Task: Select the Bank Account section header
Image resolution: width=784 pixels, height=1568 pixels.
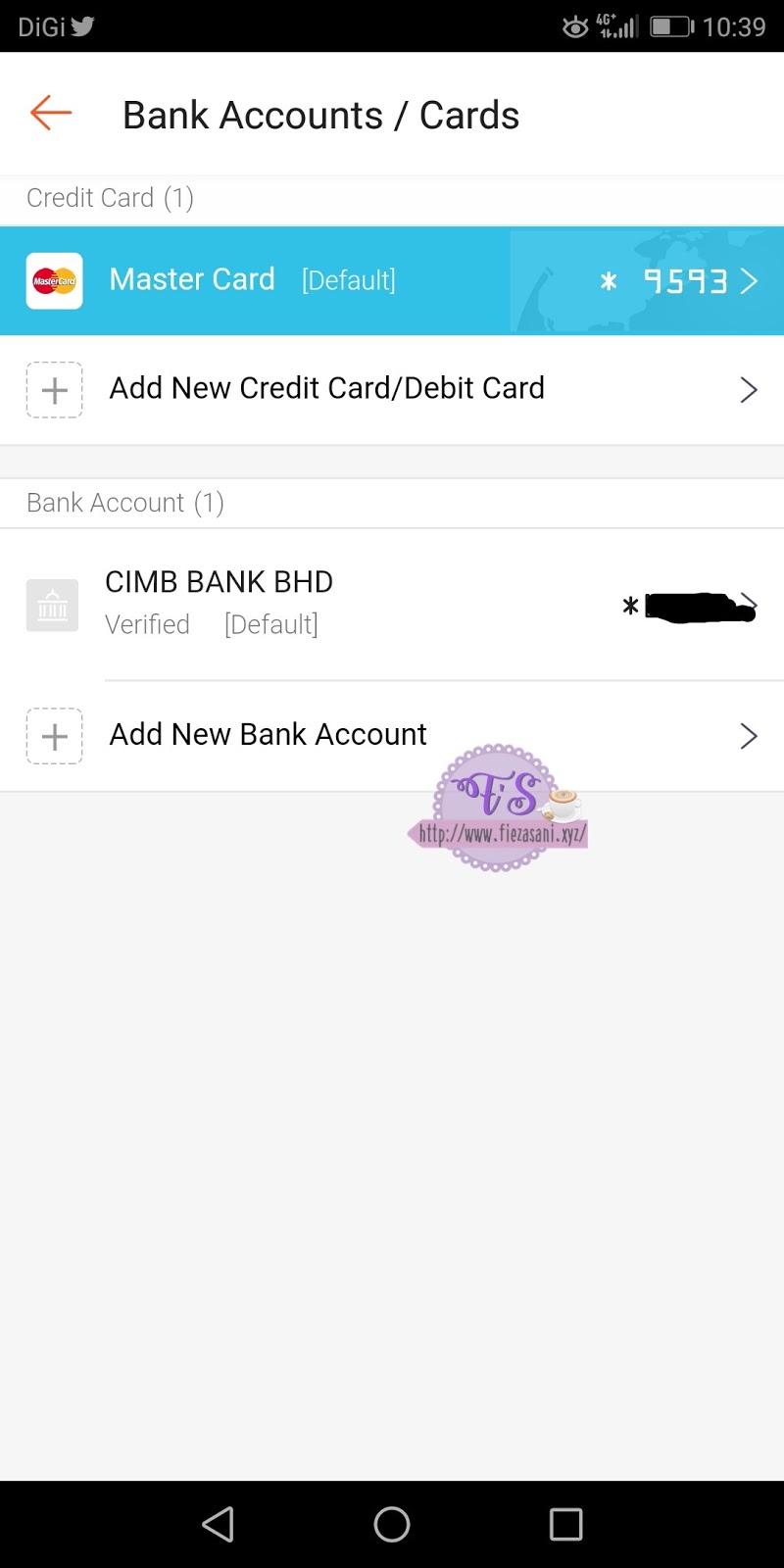Action: click(124, 502)
